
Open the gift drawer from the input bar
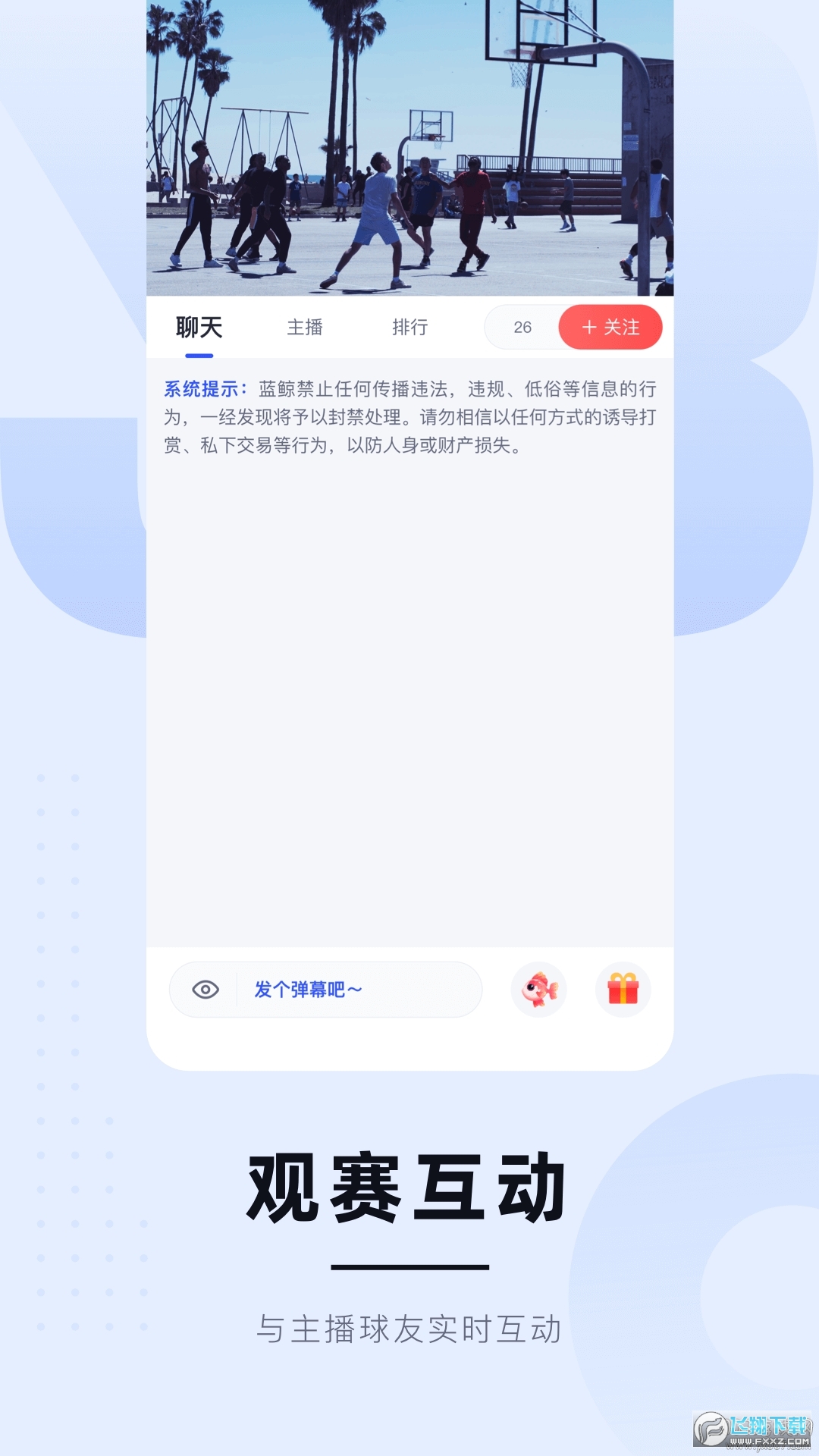pyautogui.click(x=622, y=989)
